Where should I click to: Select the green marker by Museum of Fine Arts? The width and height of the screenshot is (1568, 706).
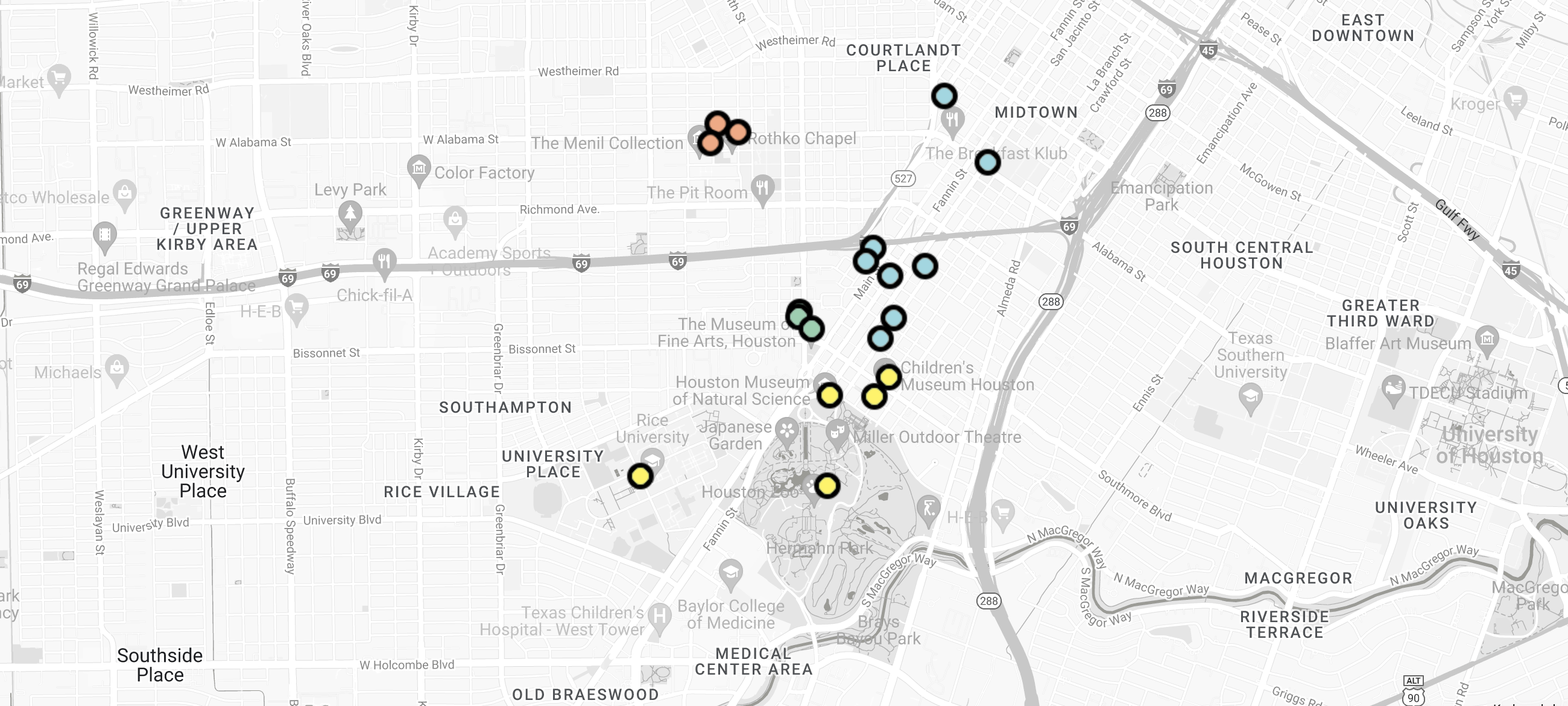pyautogui.click(x=811, y=329)
